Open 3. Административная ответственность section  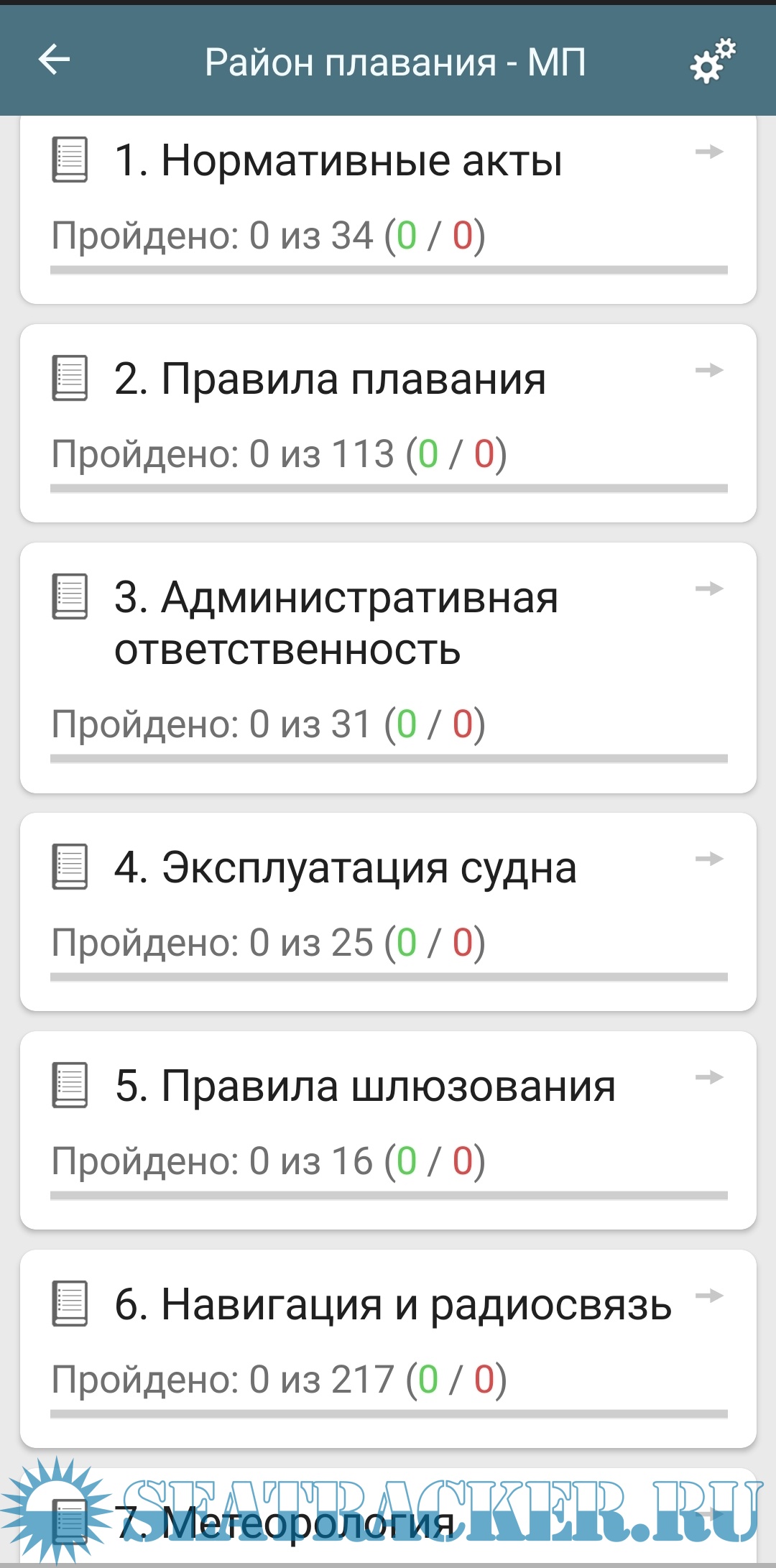[x=388, y=667]
